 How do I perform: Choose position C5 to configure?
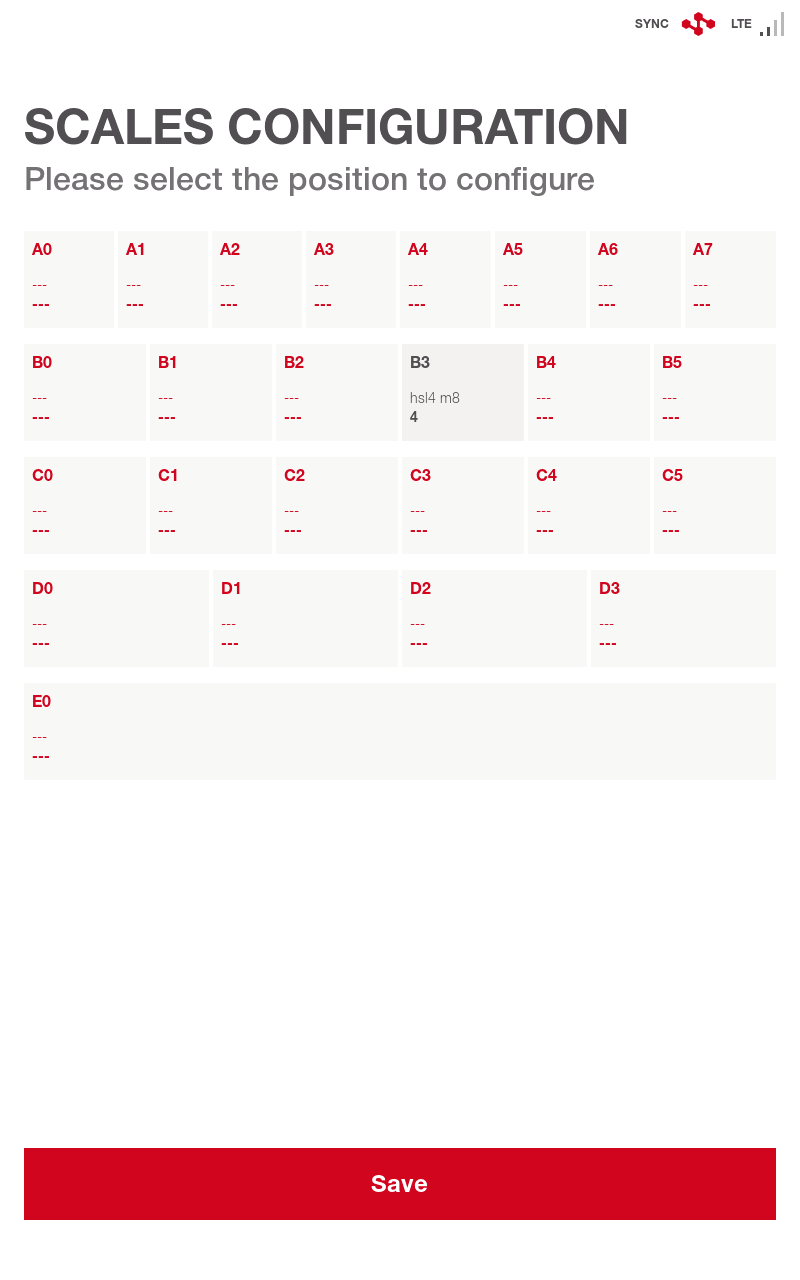click(x=715, y=505)
